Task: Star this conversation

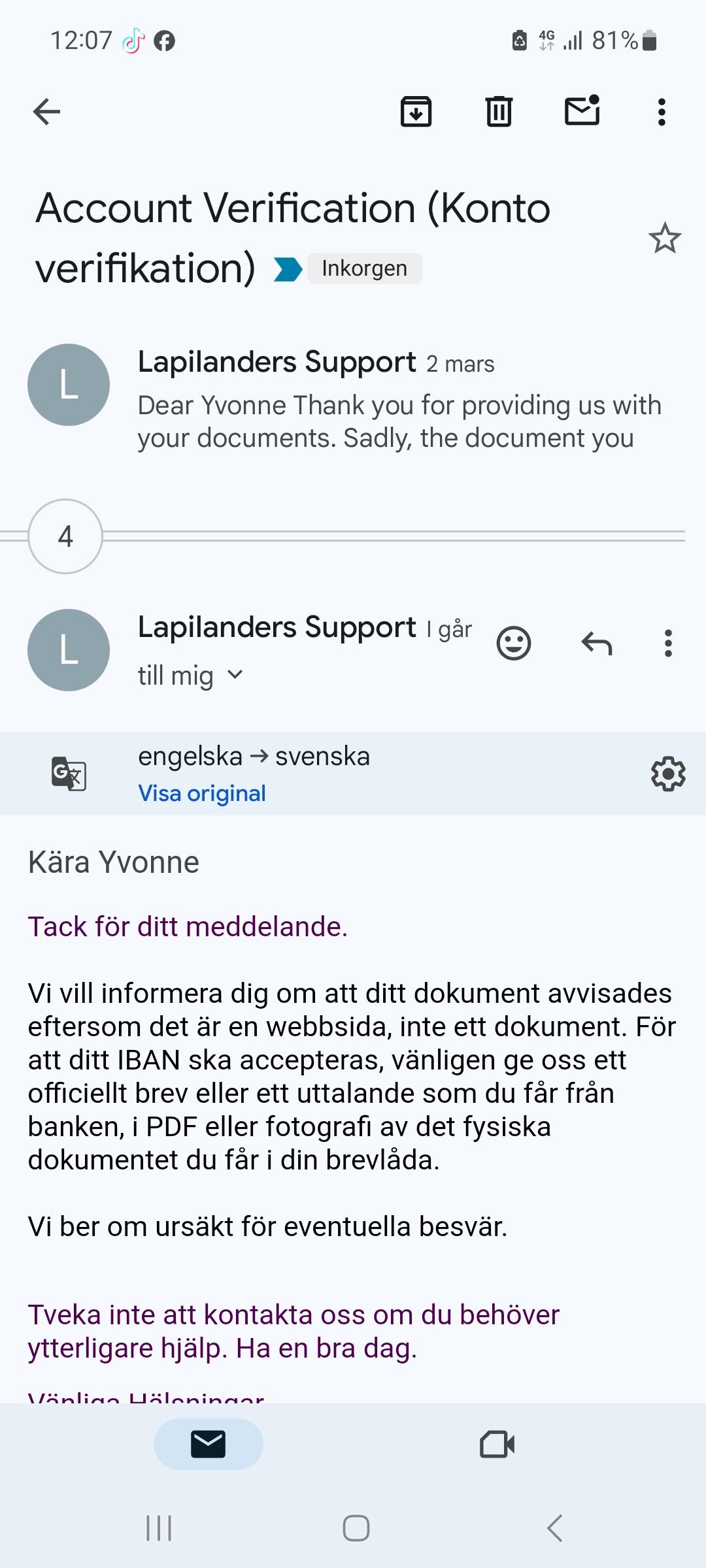Action: coord(665,238)
